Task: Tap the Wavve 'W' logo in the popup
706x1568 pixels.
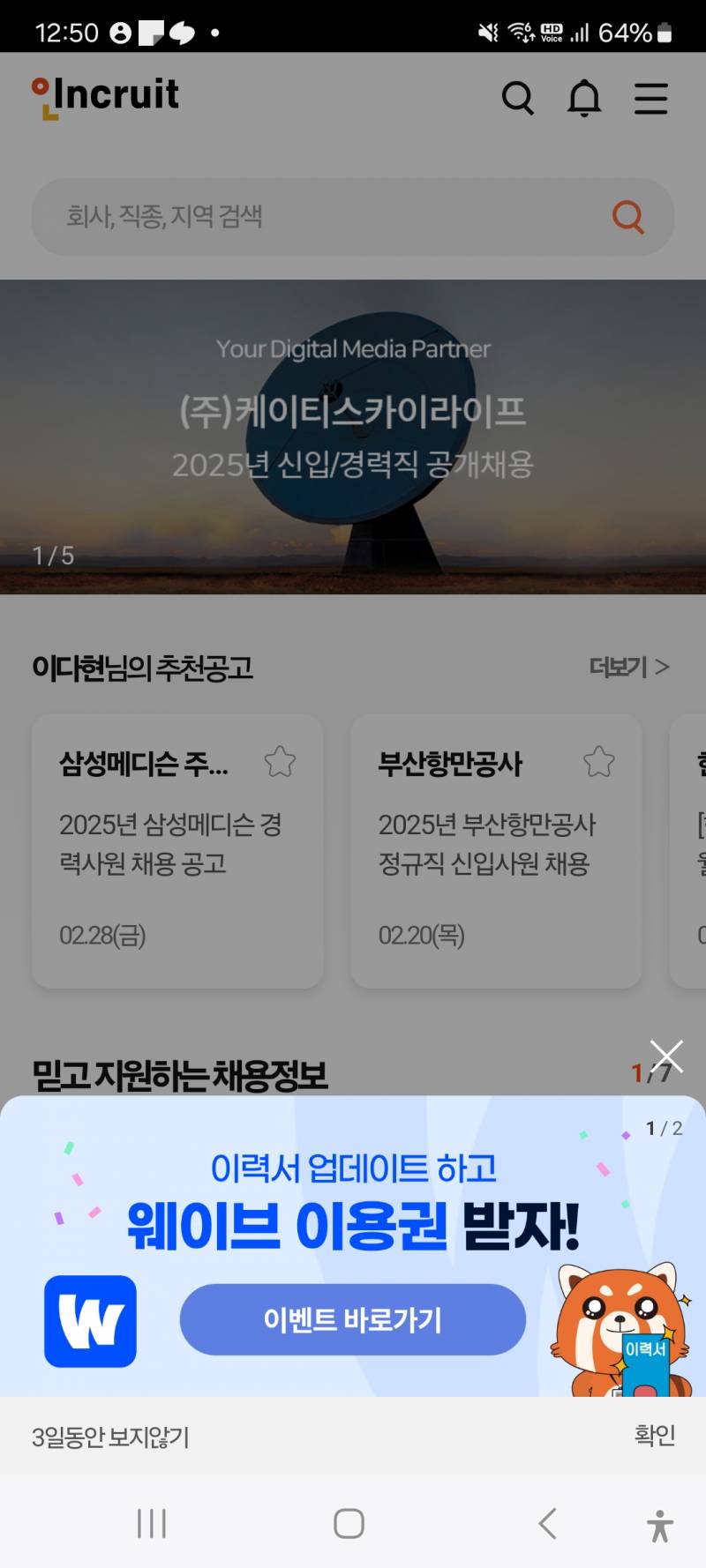Action: (x=89, y=1320)
